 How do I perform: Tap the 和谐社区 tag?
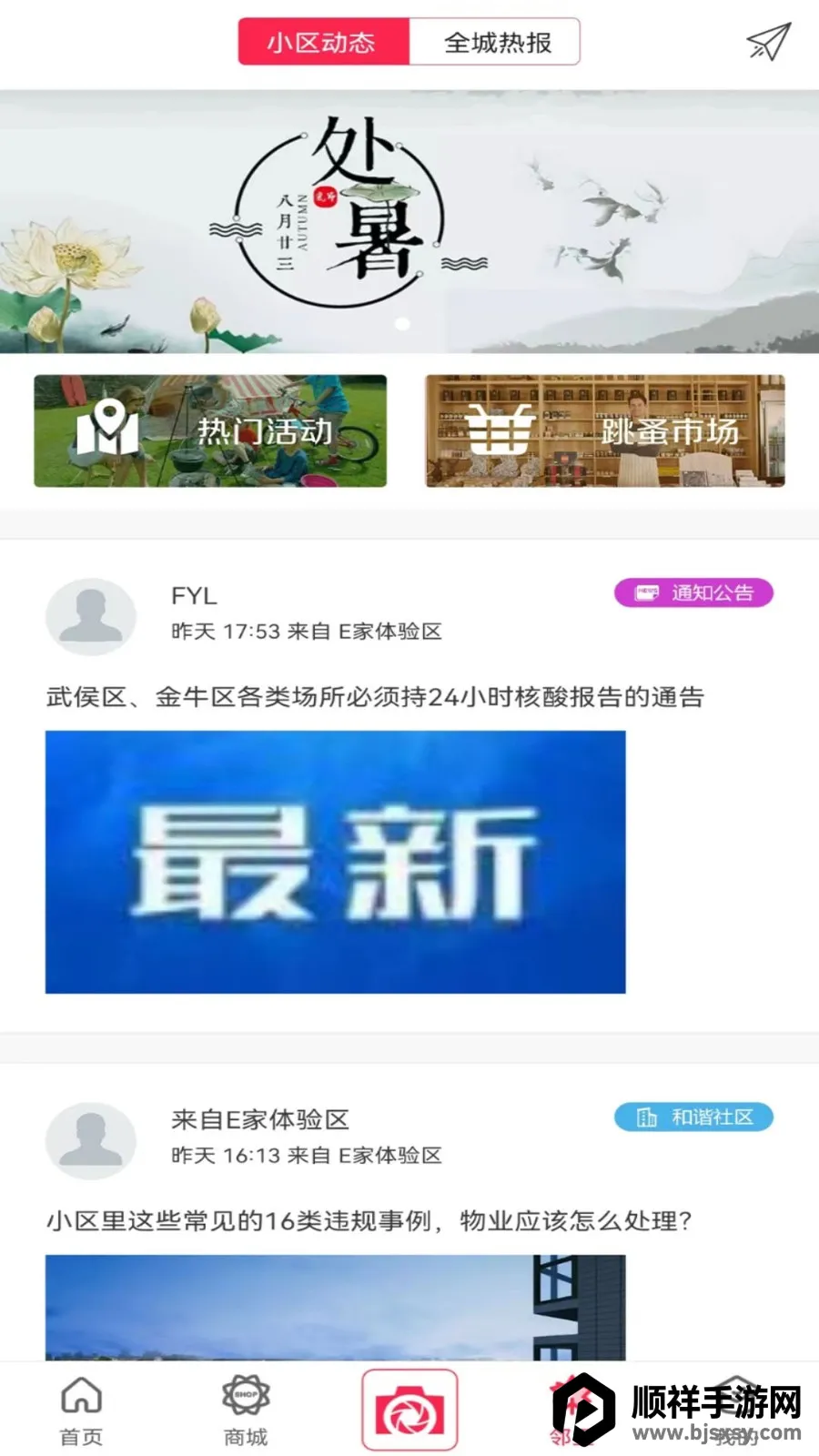click(693, 1117)
